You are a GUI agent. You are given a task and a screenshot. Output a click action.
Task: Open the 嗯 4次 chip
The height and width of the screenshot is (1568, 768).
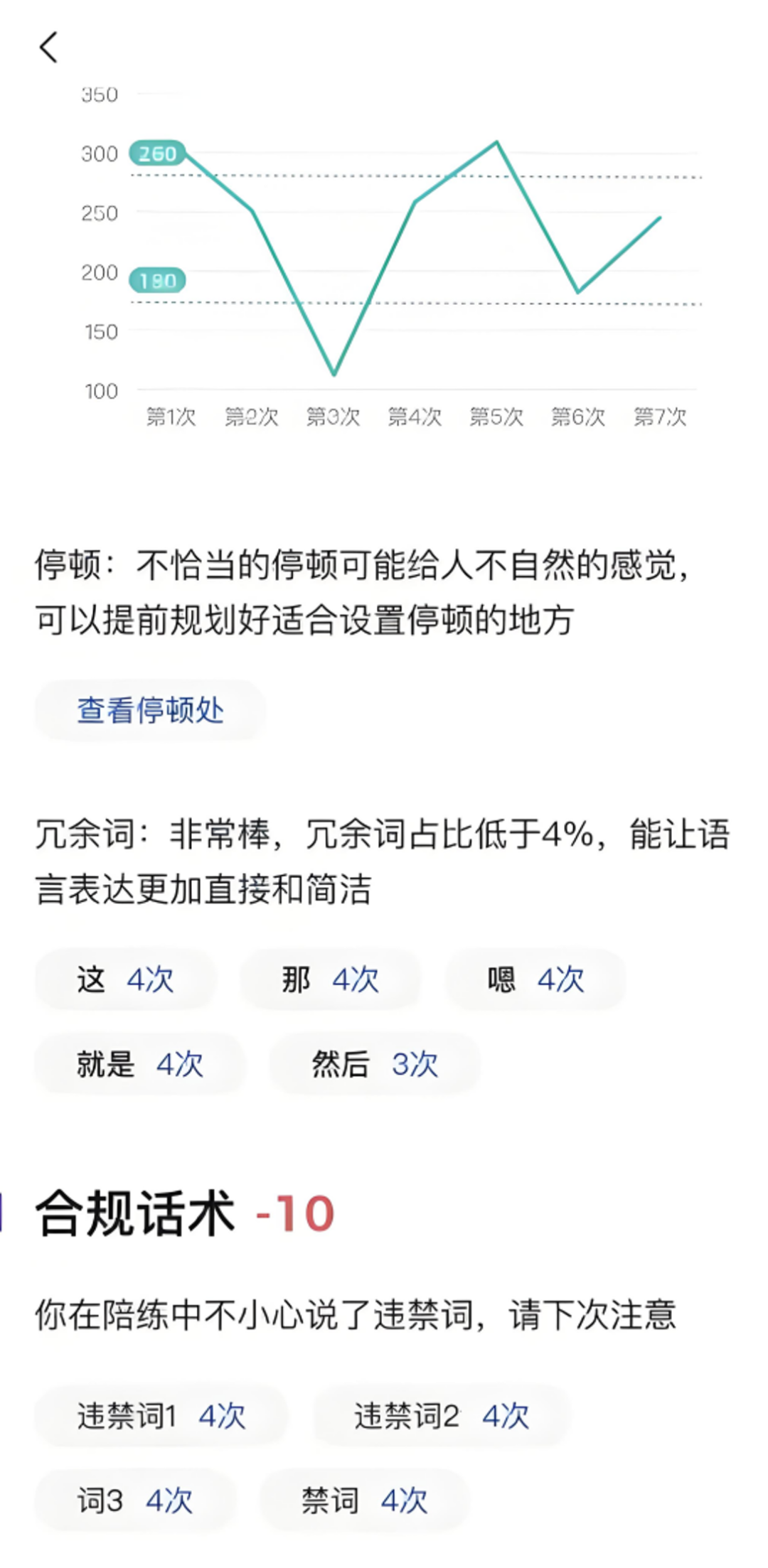[x=535, y=979]
